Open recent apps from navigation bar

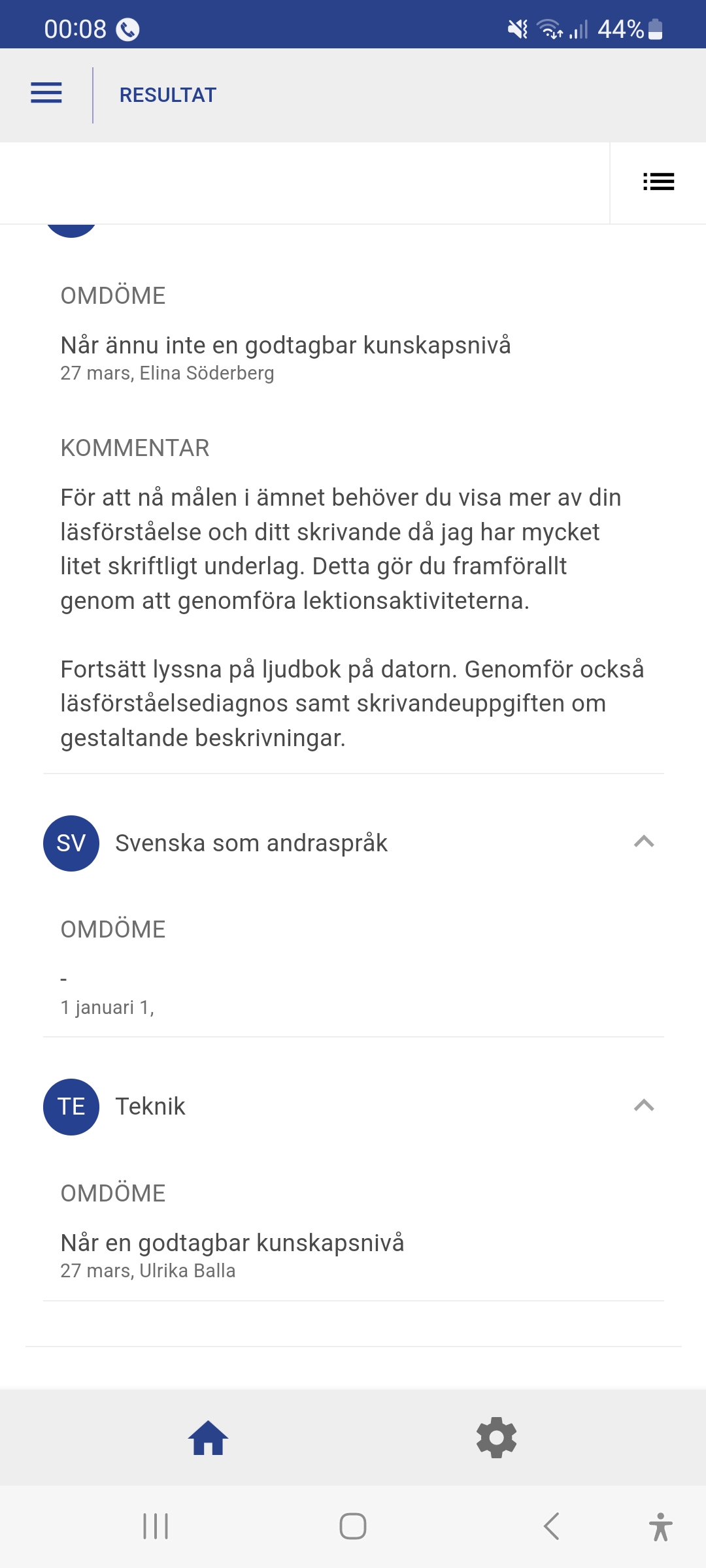tap(156, 1527)
